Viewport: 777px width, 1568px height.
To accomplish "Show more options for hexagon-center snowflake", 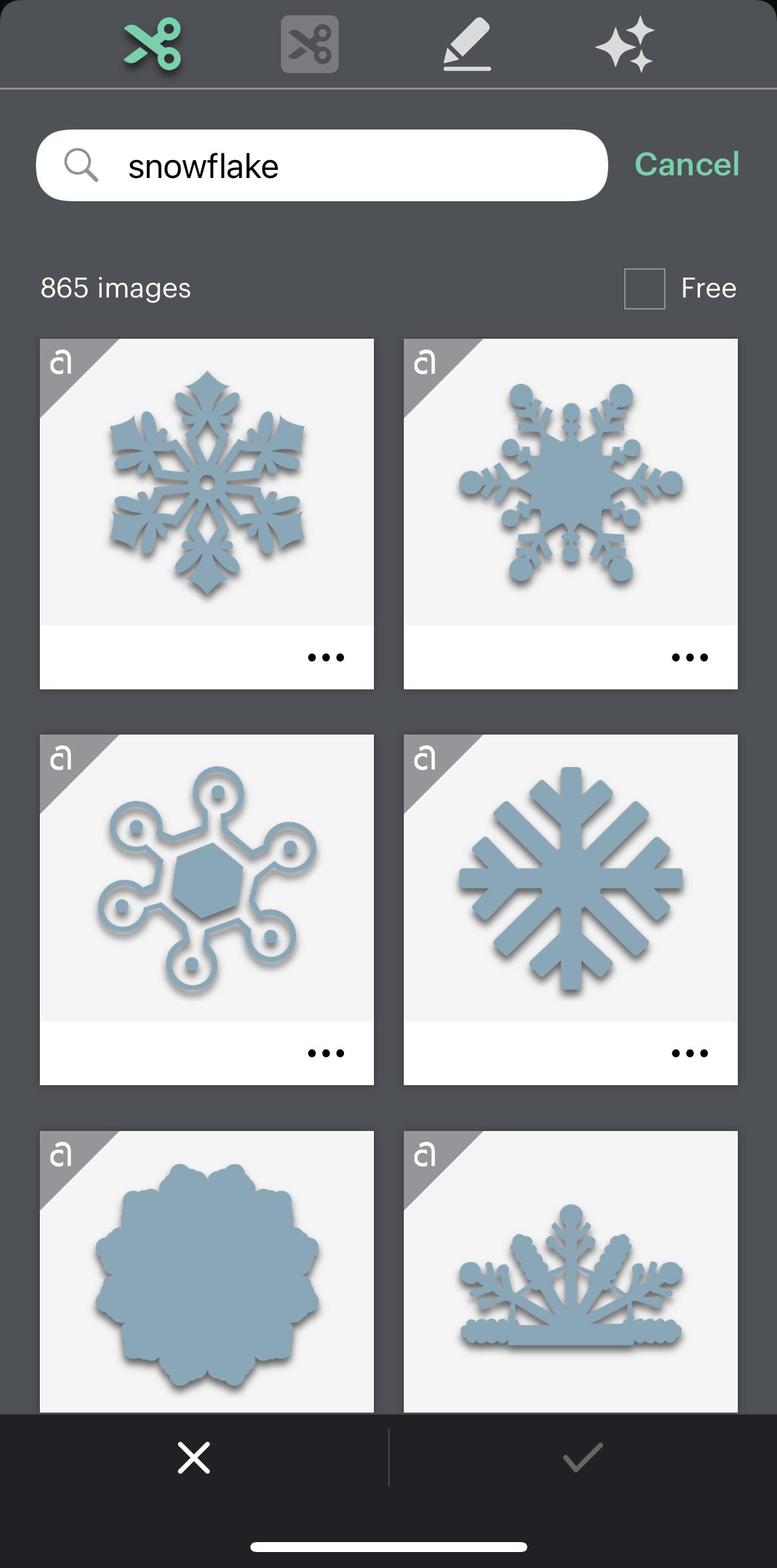I will pos(326,1053).
